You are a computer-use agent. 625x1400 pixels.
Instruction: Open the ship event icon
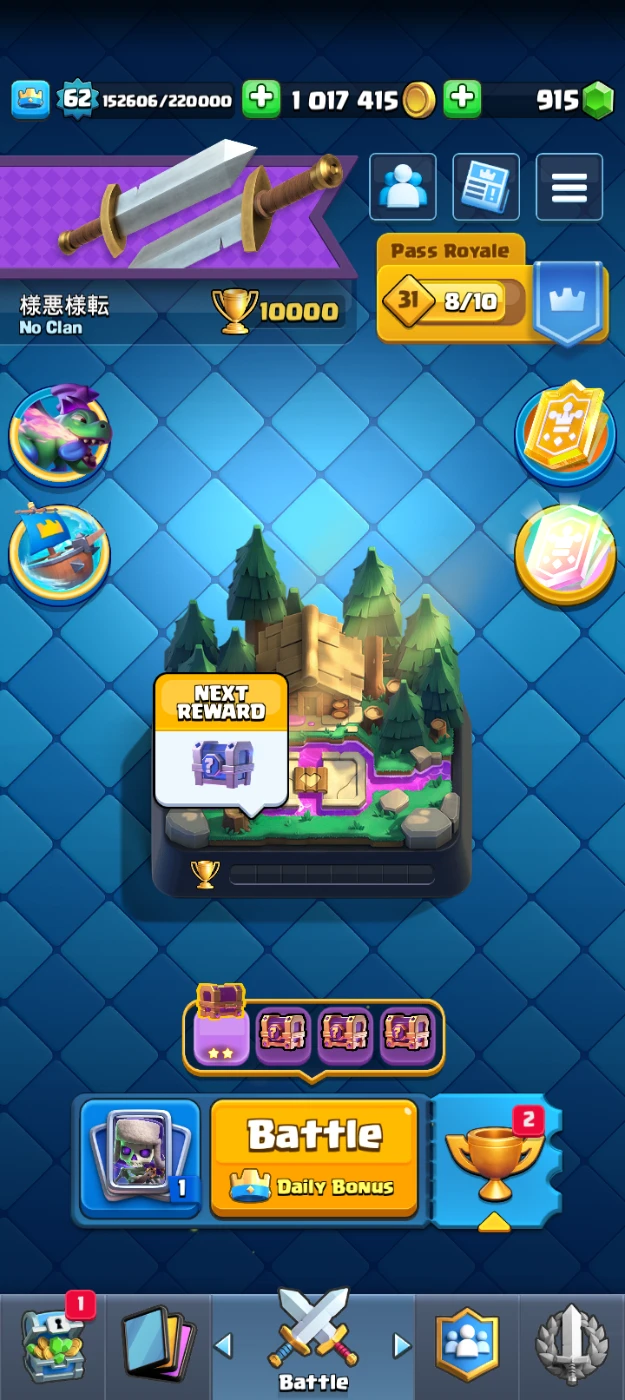point(60,553)
